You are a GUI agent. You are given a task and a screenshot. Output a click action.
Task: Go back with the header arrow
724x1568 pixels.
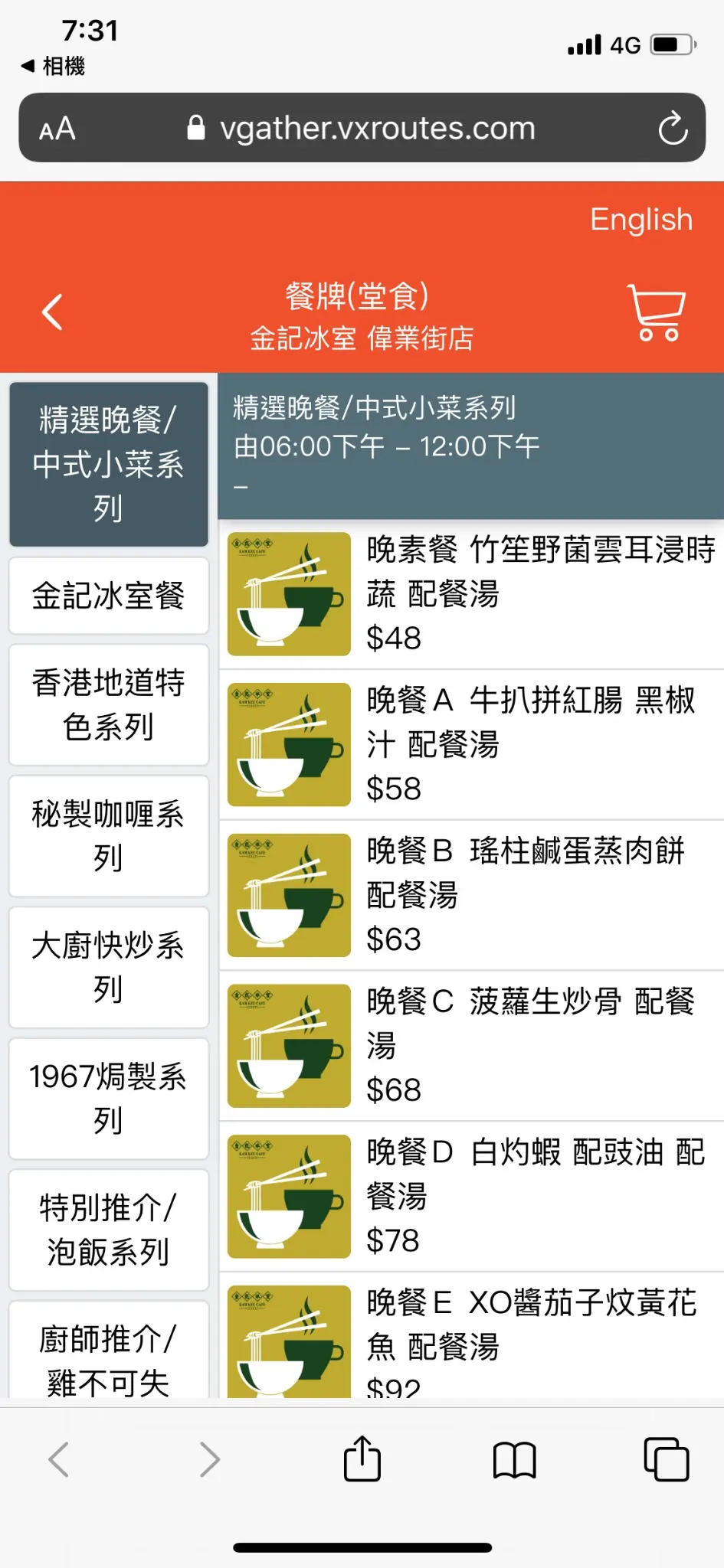click(x=52, y=312)
